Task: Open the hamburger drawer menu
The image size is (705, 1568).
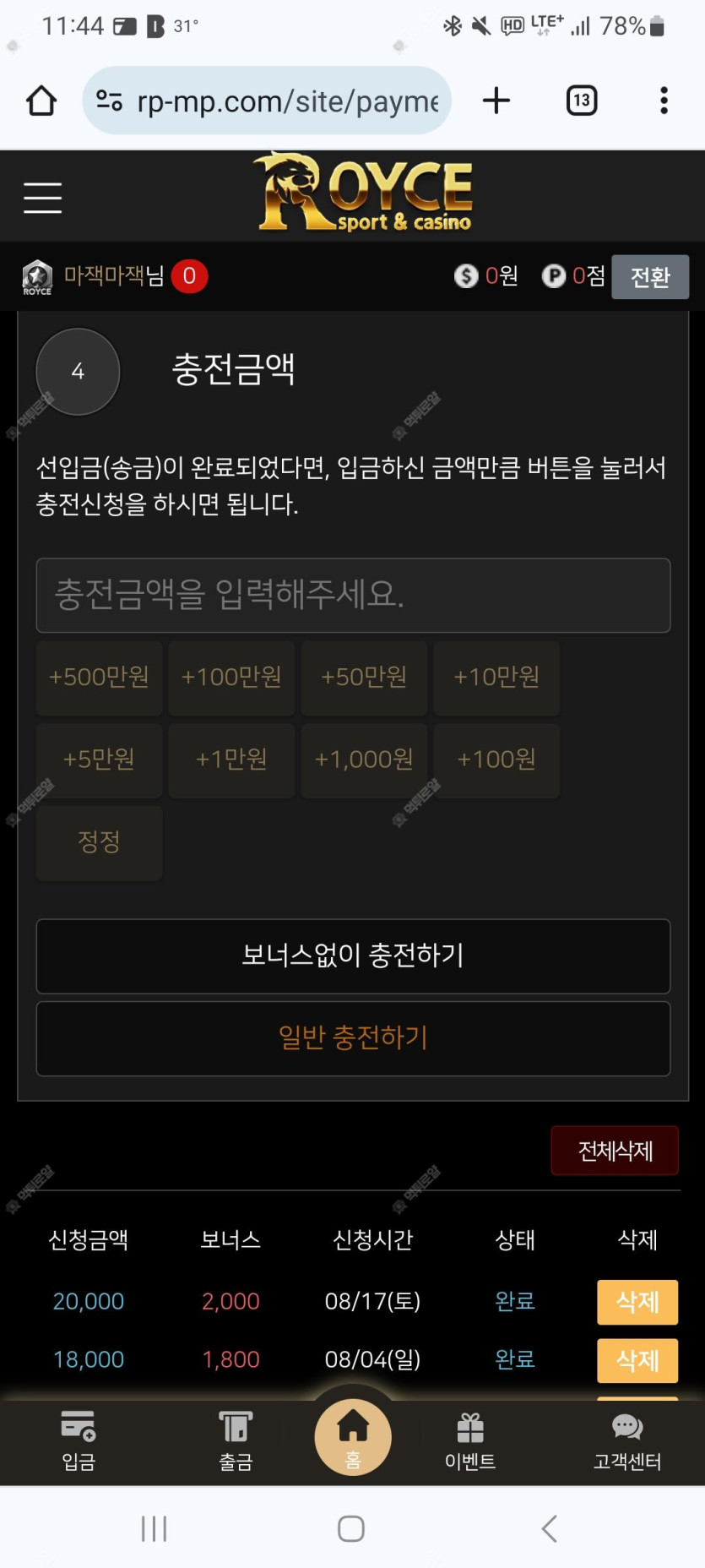Action: click(x=42, y=198)
